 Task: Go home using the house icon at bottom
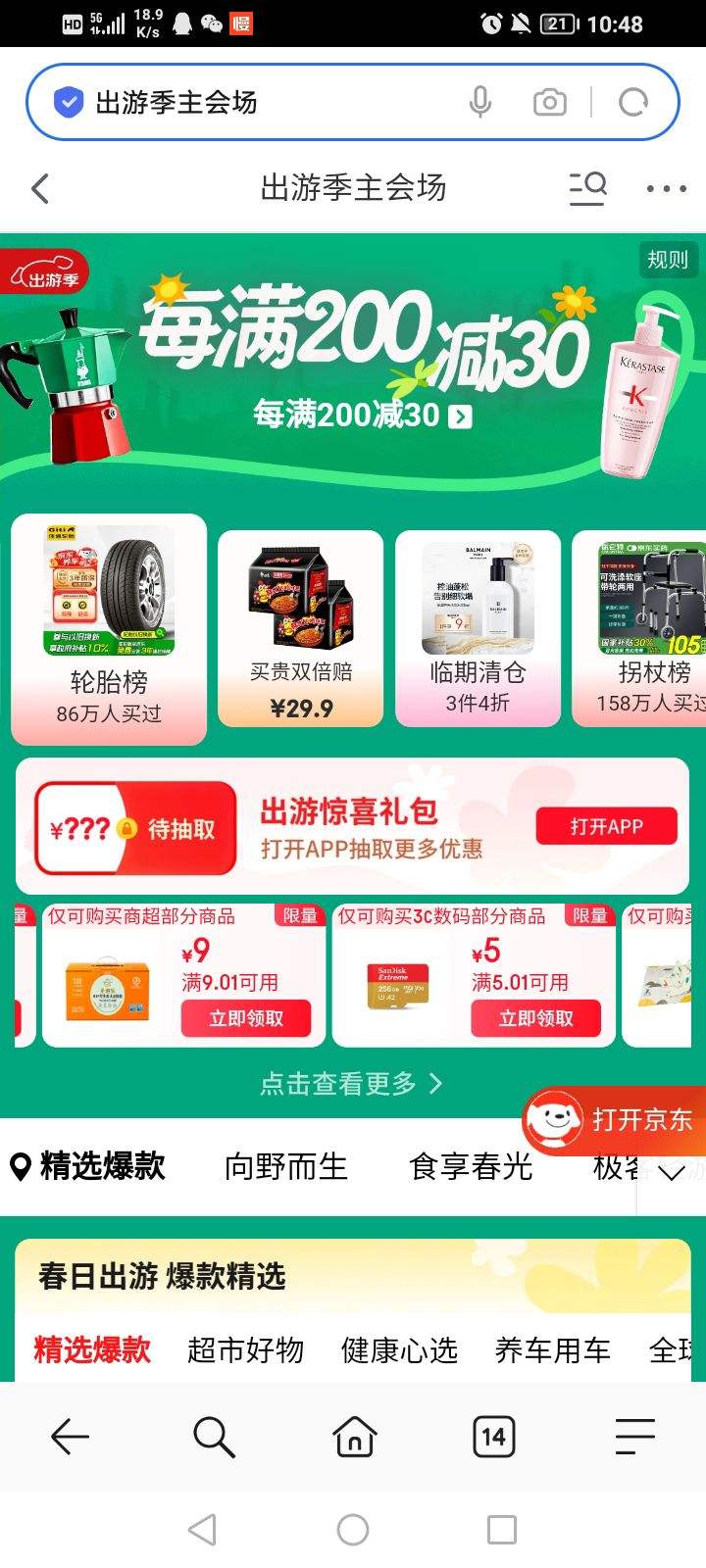[353, 1437]
